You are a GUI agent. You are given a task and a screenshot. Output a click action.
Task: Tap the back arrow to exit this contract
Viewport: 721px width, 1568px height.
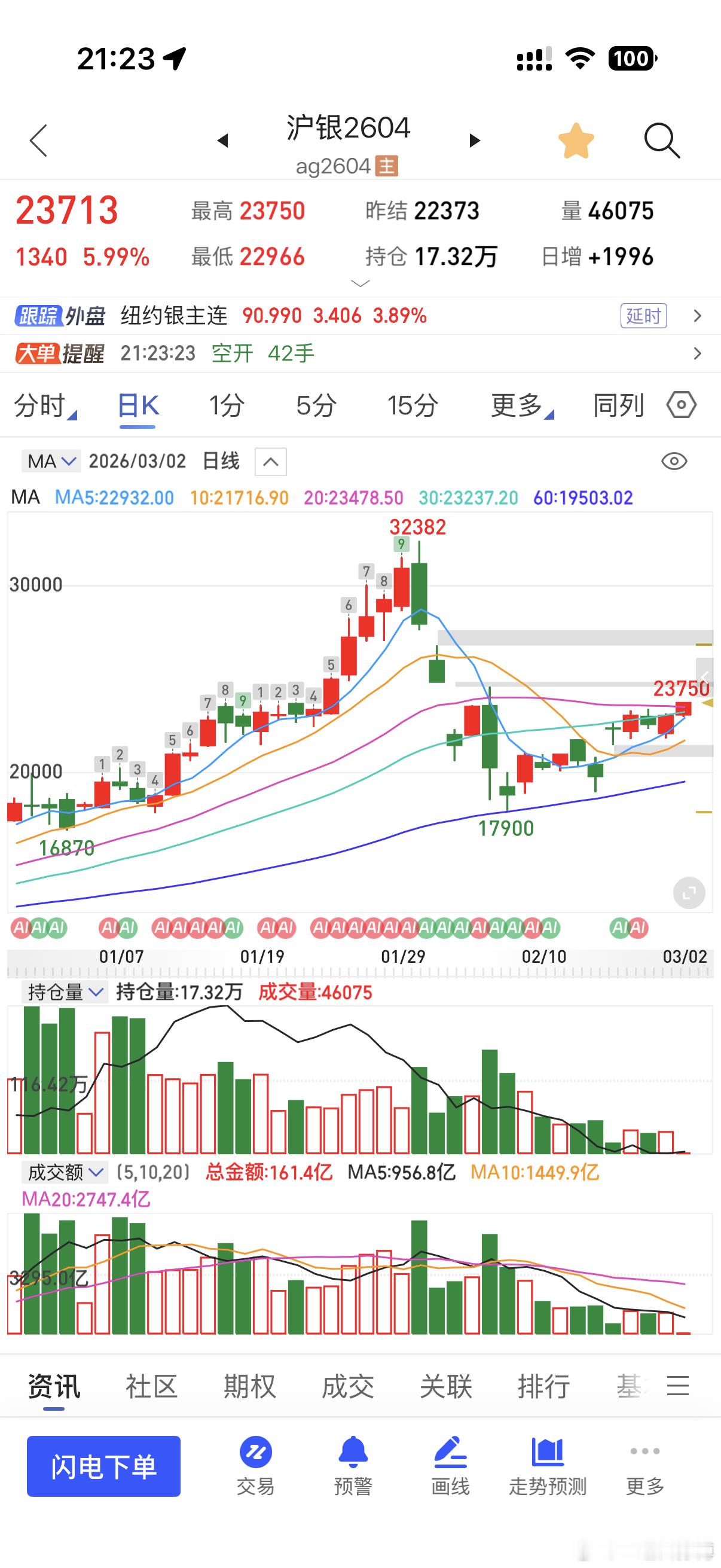tap(38, 141)
